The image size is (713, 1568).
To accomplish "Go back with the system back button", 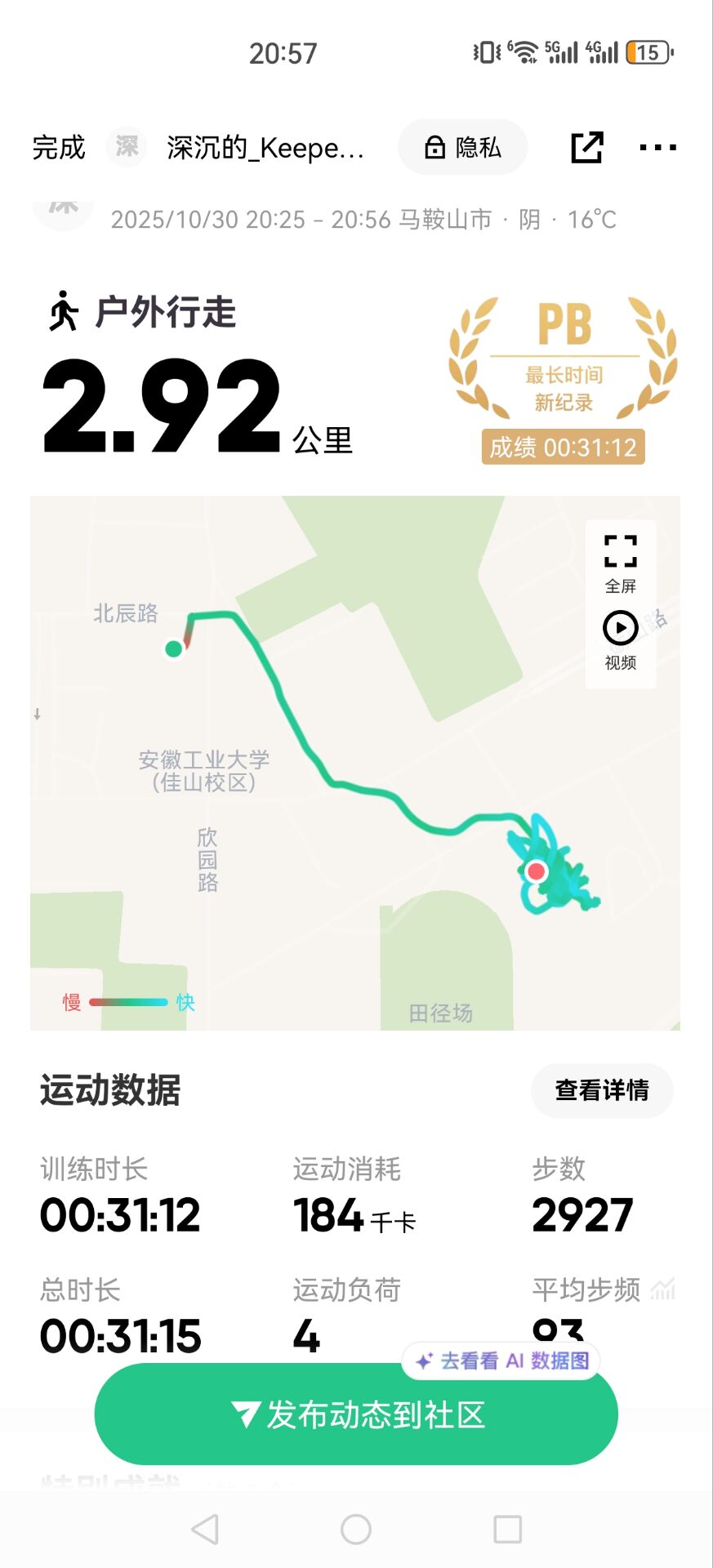I will coord(205,1529).
